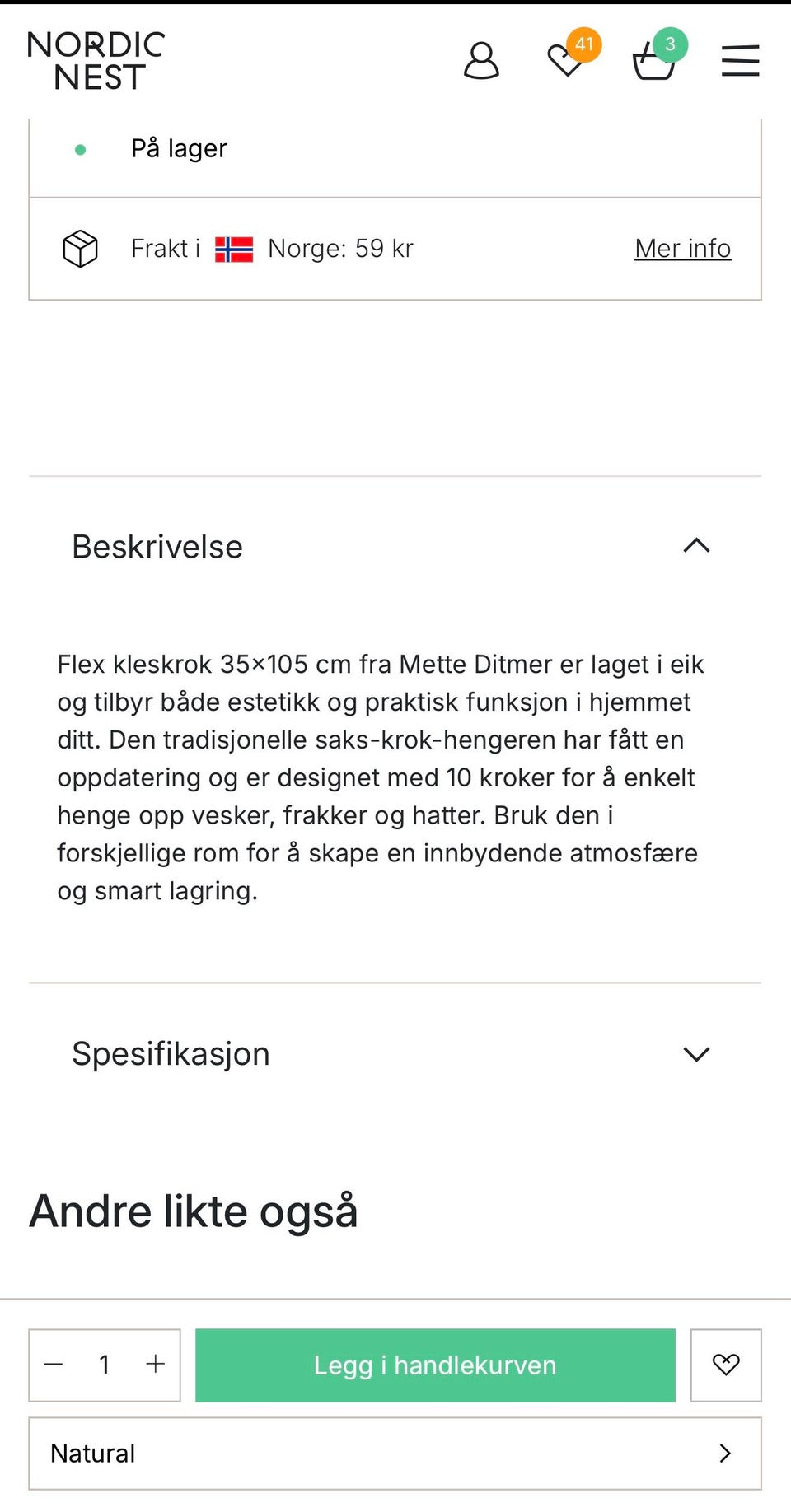This screenshot has width=791, height=1512.
Task: Click the shipping package icon
Action: pyautogui.click(x=79, y=248)
